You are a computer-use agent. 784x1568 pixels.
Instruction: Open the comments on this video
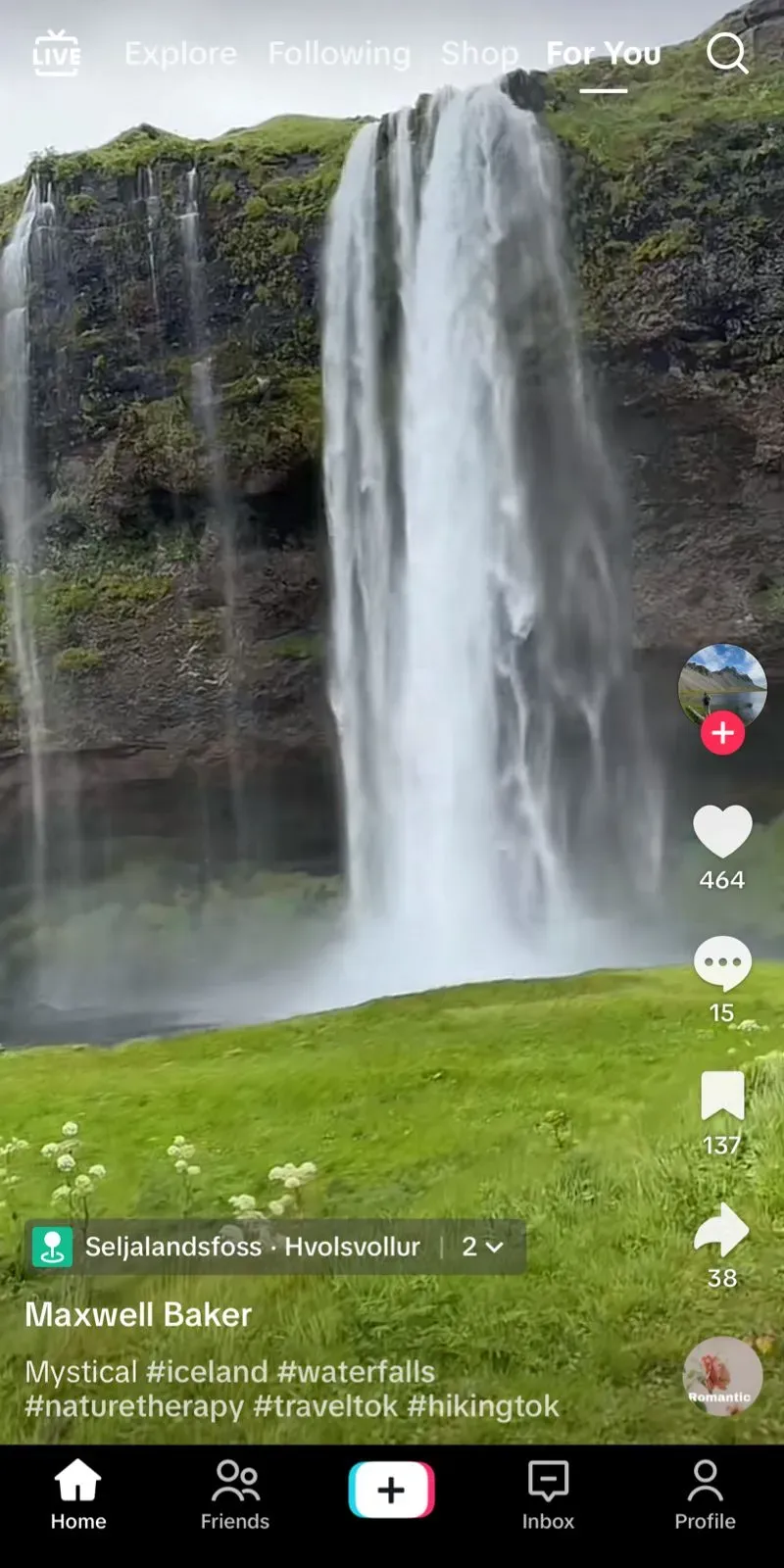click(x=722, y=963)
